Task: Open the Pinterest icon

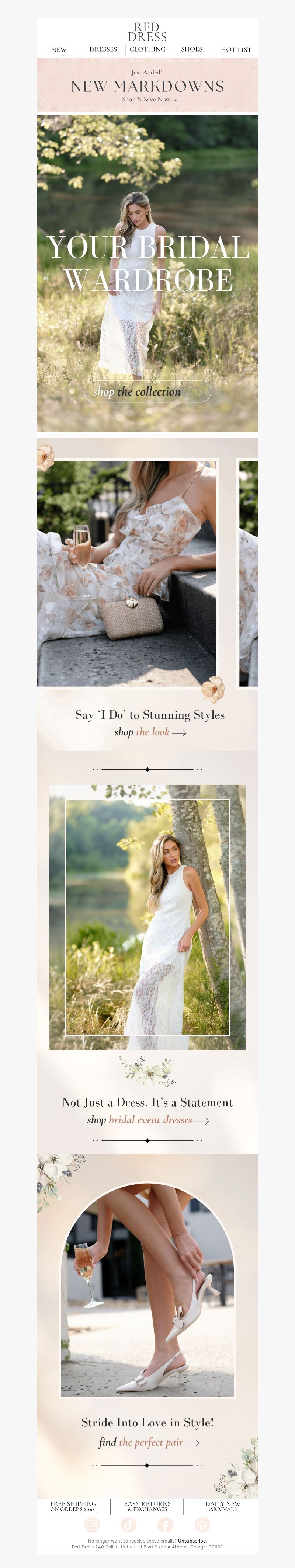Action: tap(202, 1525)
